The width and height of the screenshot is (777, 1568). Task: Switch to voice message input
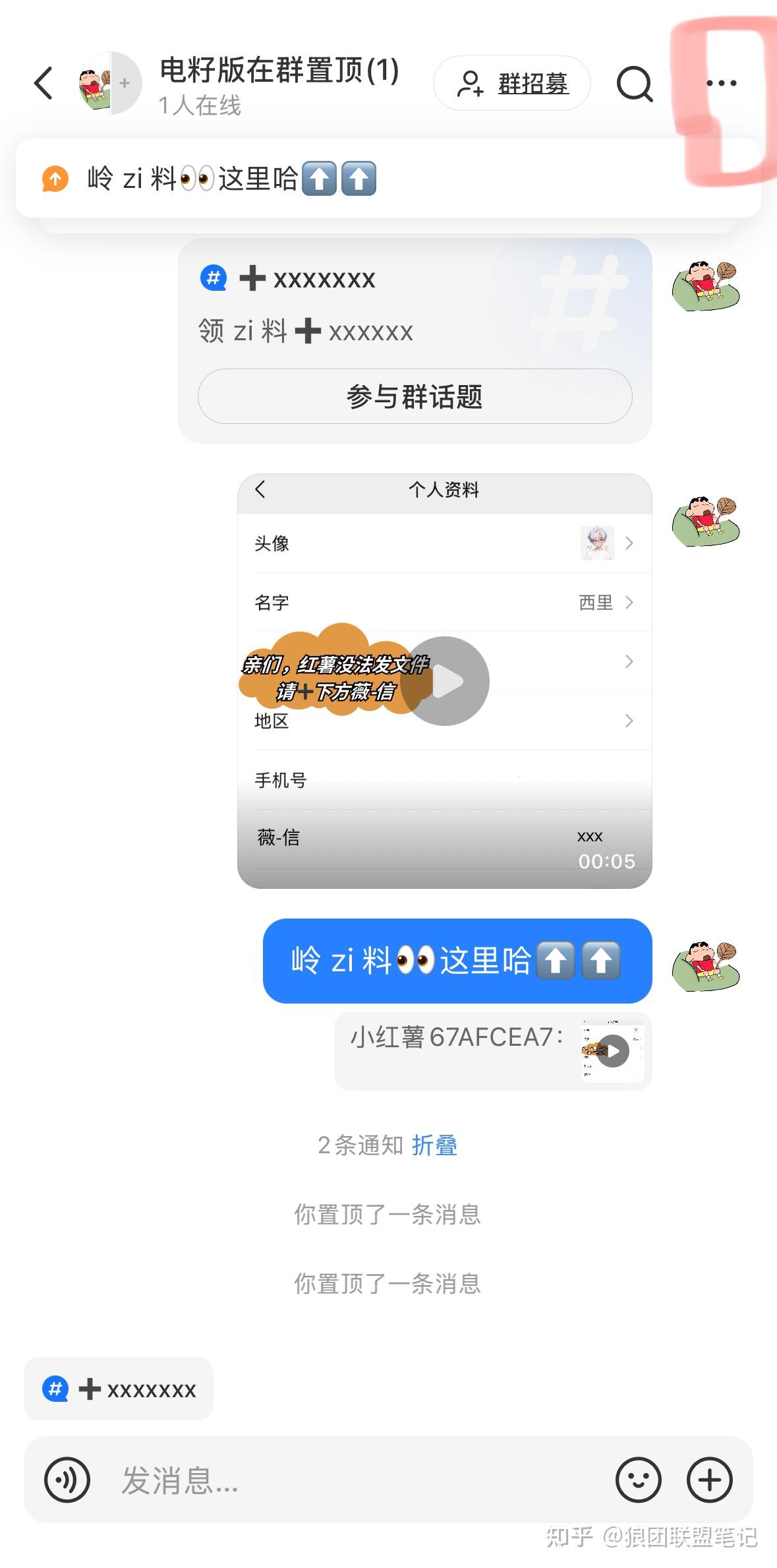coord(67,1480)
